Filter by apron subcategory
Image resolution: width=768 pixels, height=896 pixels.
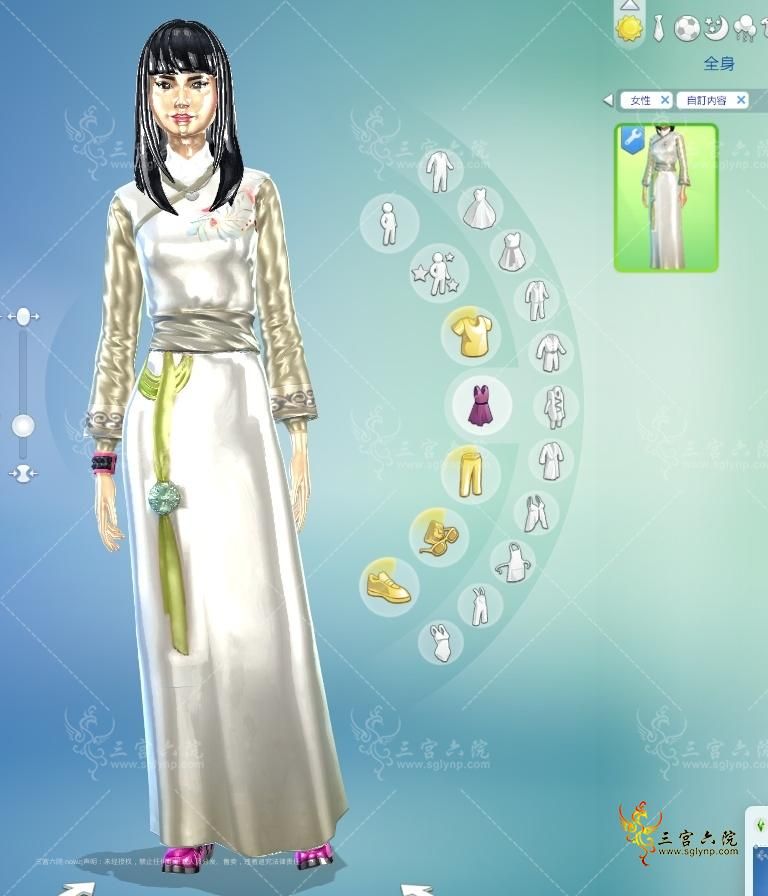pos(513,562)
